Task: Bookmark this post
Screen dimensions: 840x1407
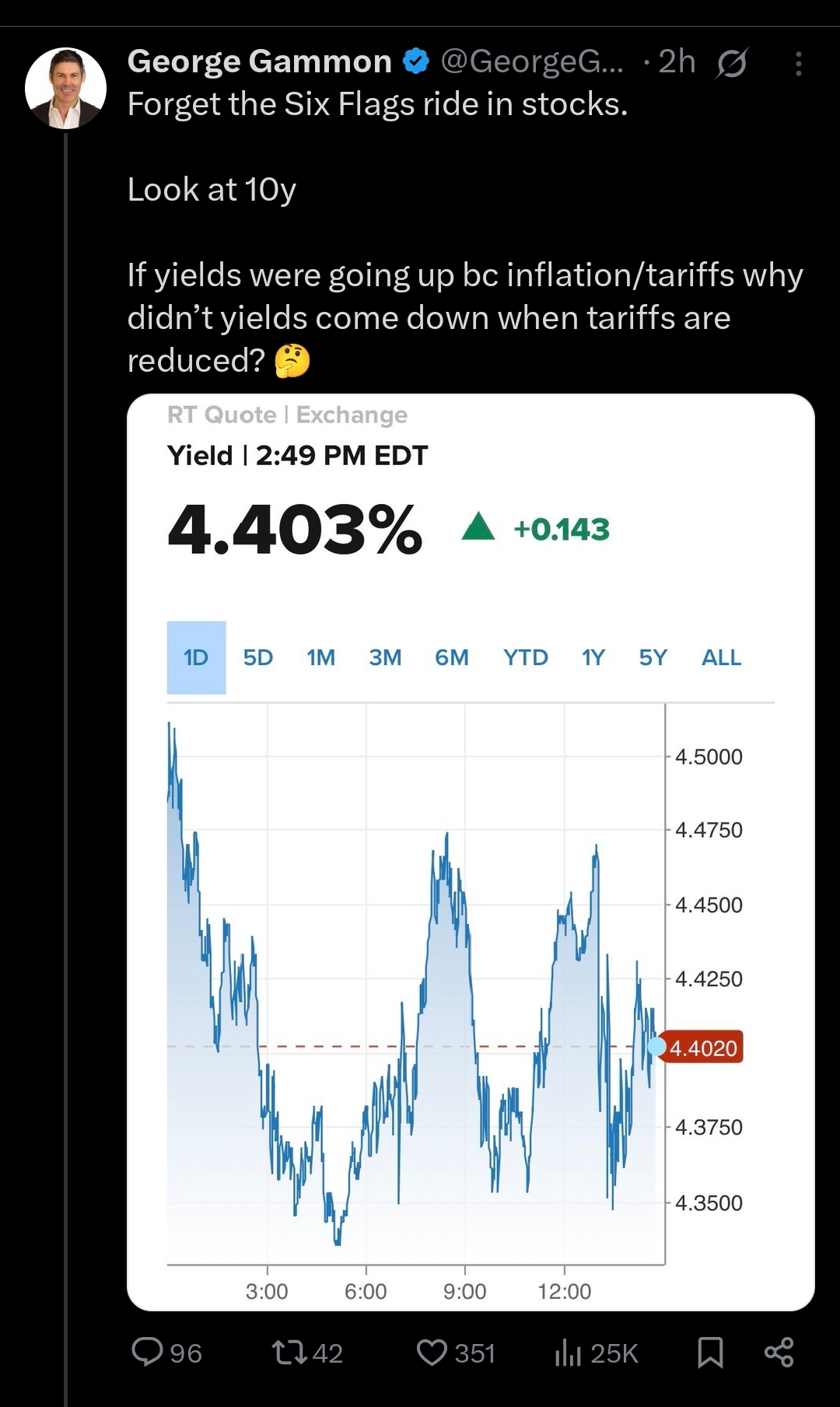Action: (x=709, y=1353)
